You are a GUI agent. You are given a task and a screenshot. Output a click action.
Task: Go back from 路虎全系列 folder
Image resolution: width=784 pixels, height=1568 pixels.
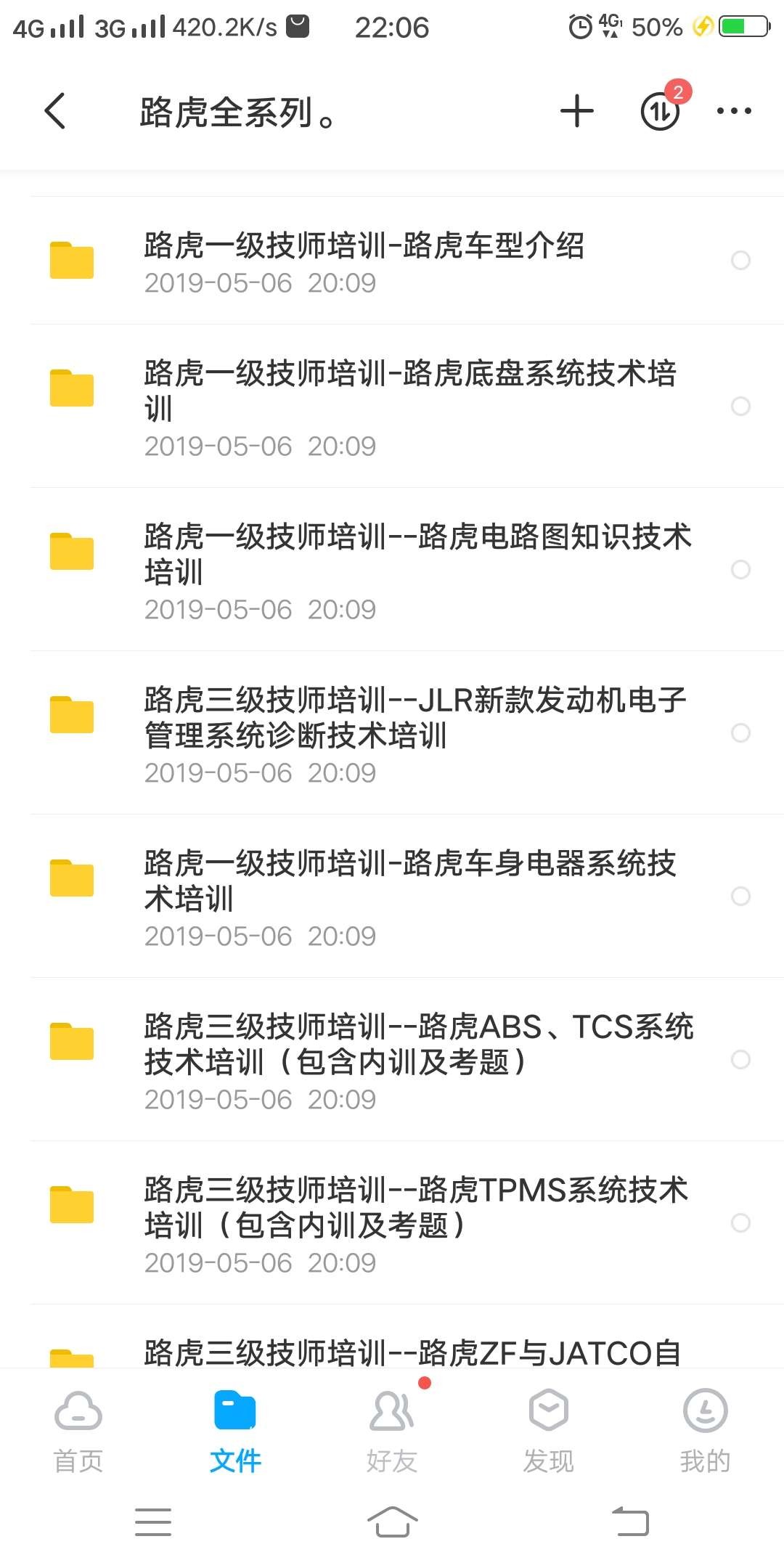(x=55, y=112)
